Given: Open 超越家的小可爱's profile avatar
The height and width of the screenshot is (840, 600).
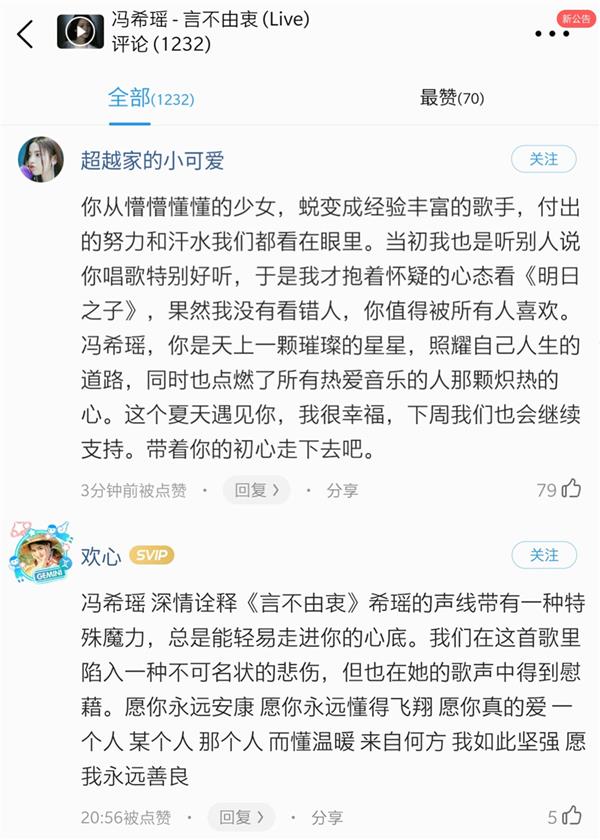Looking at the screenshot, I should (x=41, y=160).
